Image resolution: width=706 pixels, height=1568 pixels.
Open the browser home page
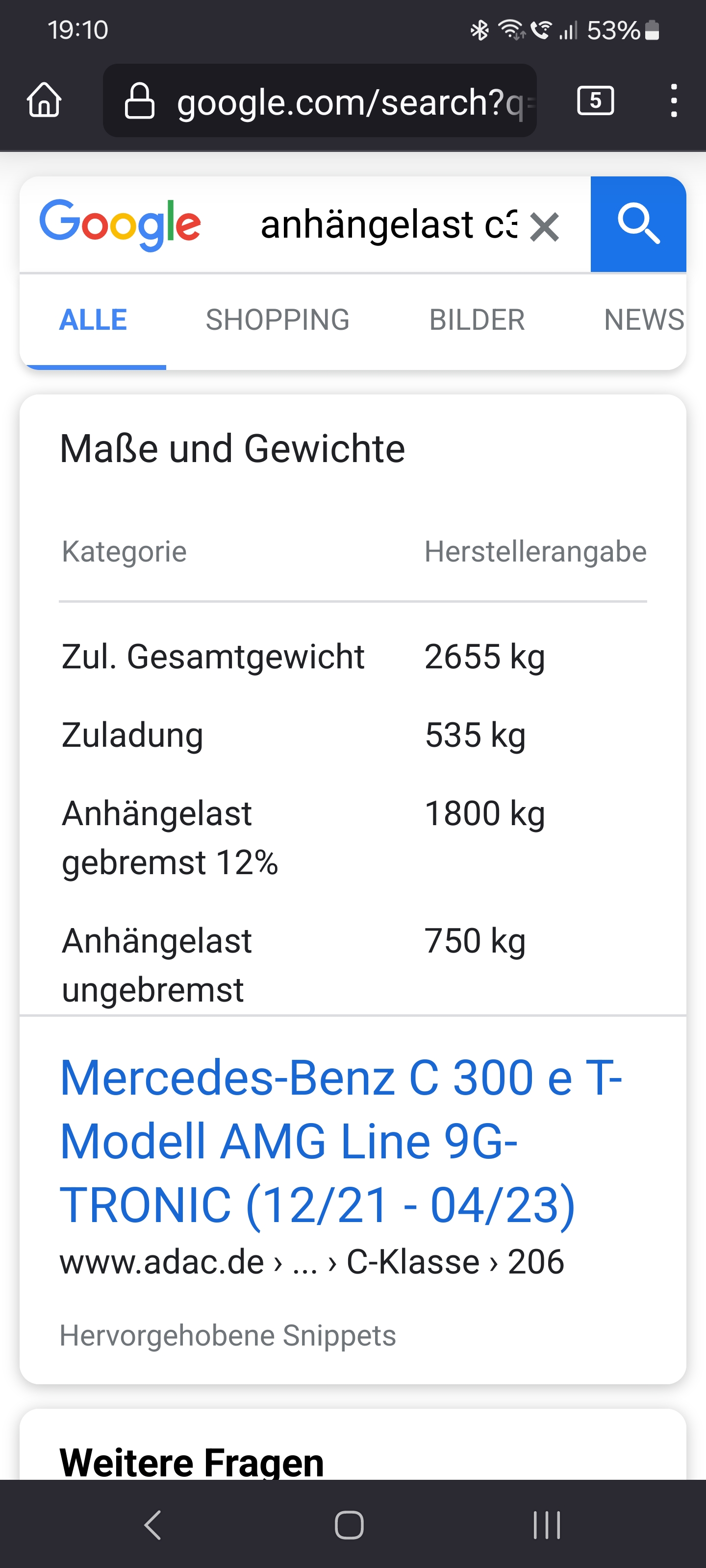tap(45, 100)
